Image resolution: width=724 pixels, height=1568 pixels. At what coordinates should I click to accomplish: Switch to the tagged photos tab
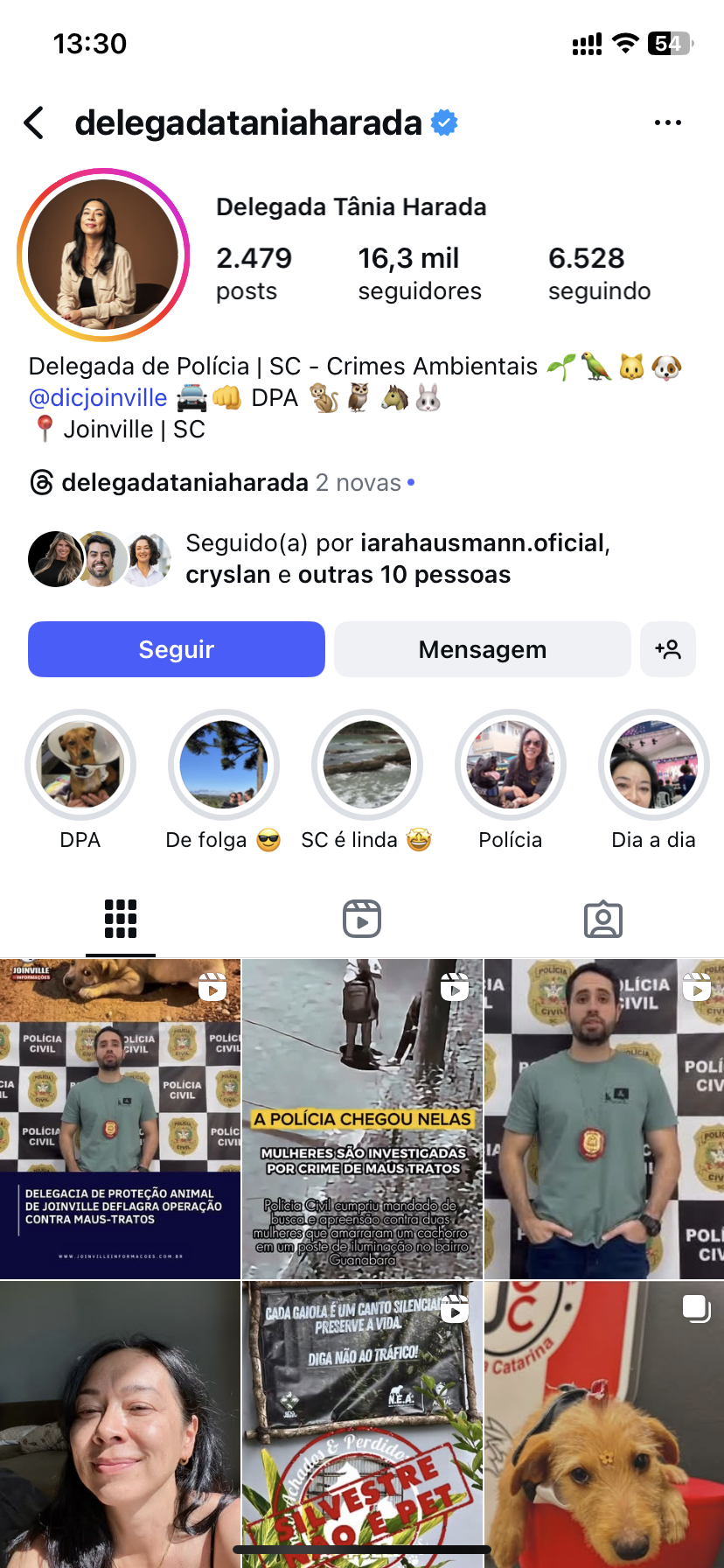pyautogui.click(x=602, y=919)
